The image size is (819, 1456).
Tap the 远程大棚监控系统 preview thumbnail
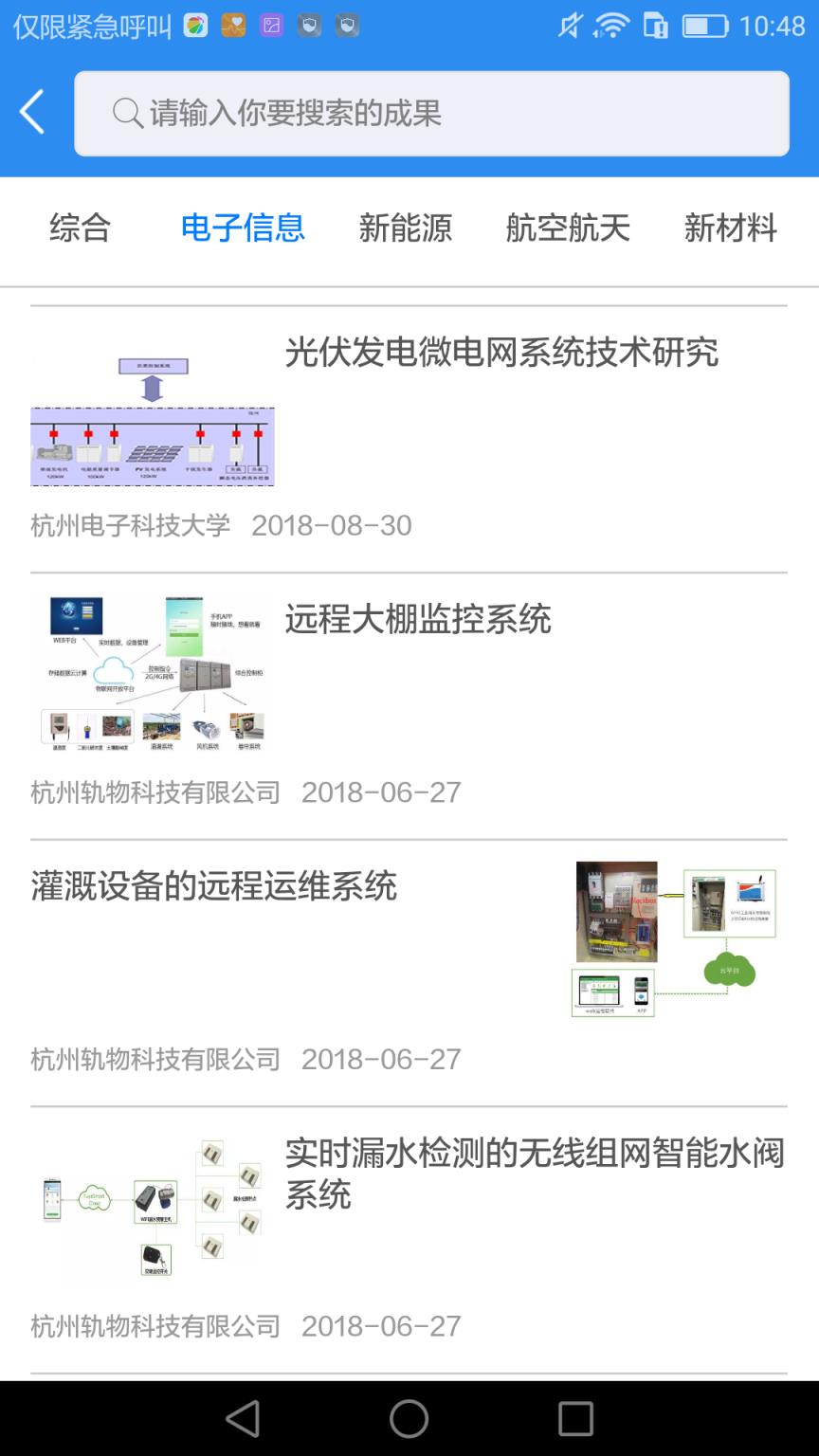[152, 673]
